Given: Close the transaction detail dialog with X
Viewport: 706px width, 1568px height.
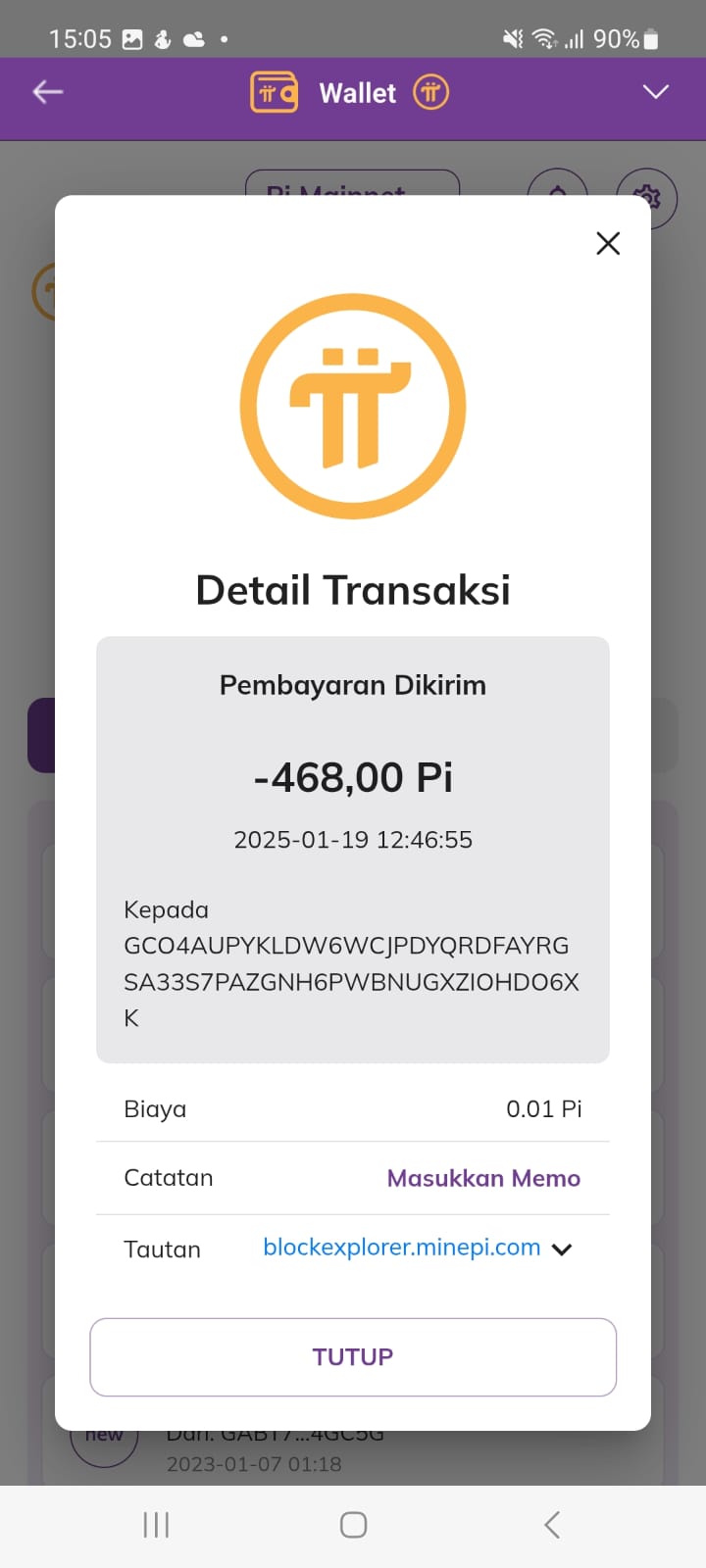Looking at the screenshot, I should pos(608,243).
